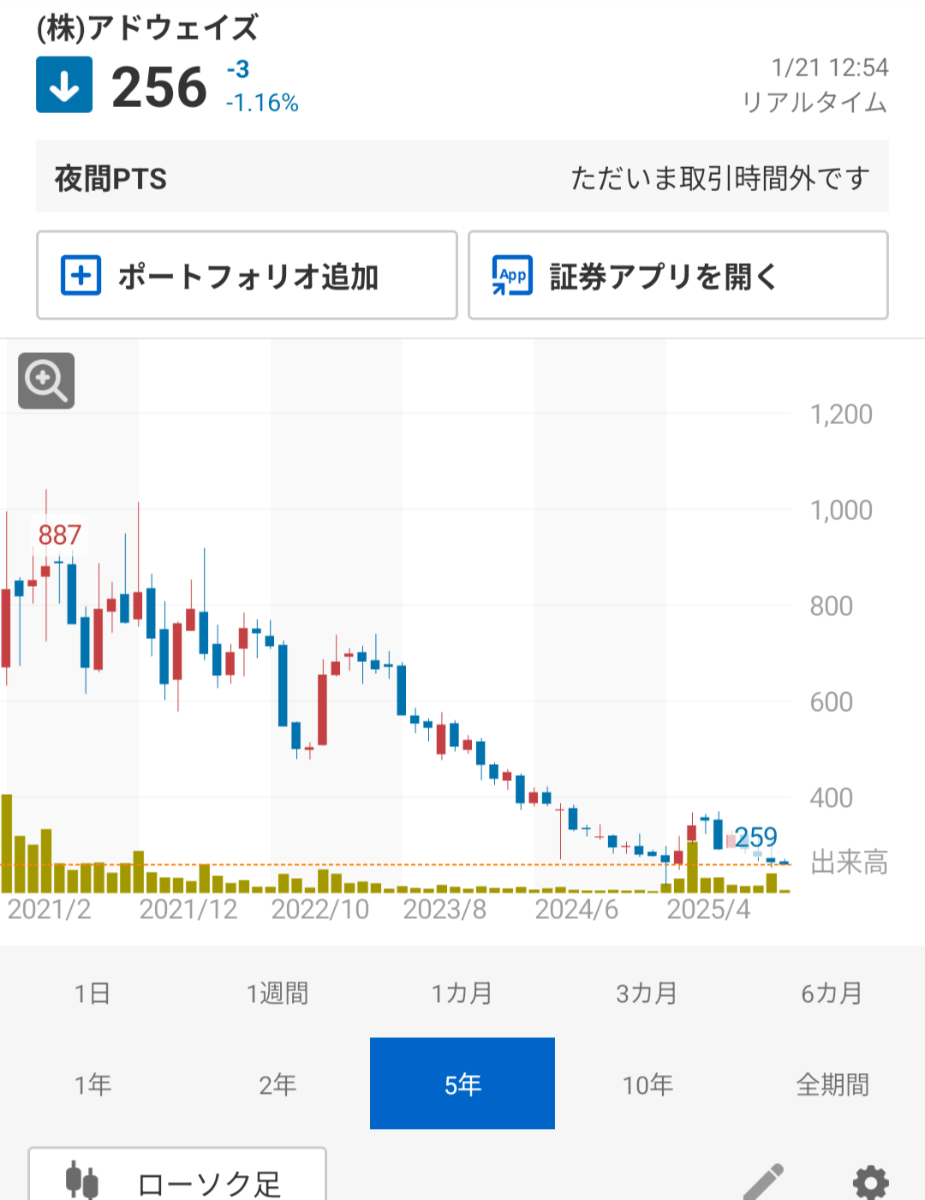Click the chart zoom magnifier icon
925x1200 pixels.
pyautogui.click(x=45, y=382)
